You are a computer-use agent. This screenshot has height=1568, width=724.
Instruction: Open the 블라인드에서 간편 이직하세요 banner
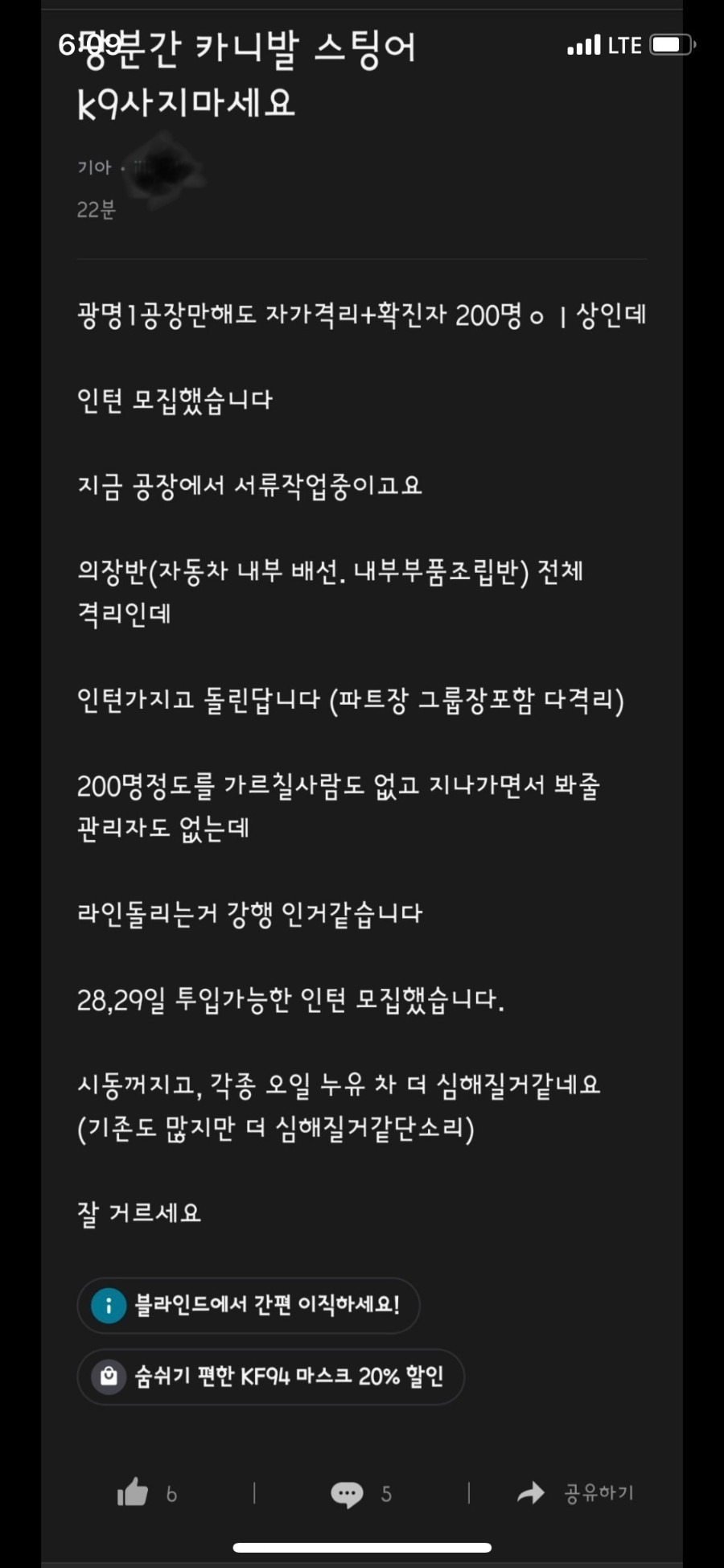[x=249, y=1305]
